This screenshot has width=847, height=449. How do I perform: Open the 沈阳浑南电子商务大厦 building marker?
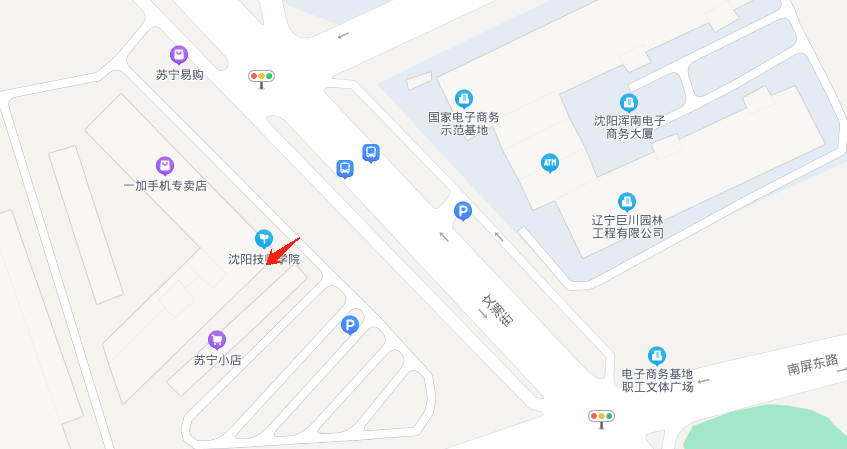click(x=628, y=102)
